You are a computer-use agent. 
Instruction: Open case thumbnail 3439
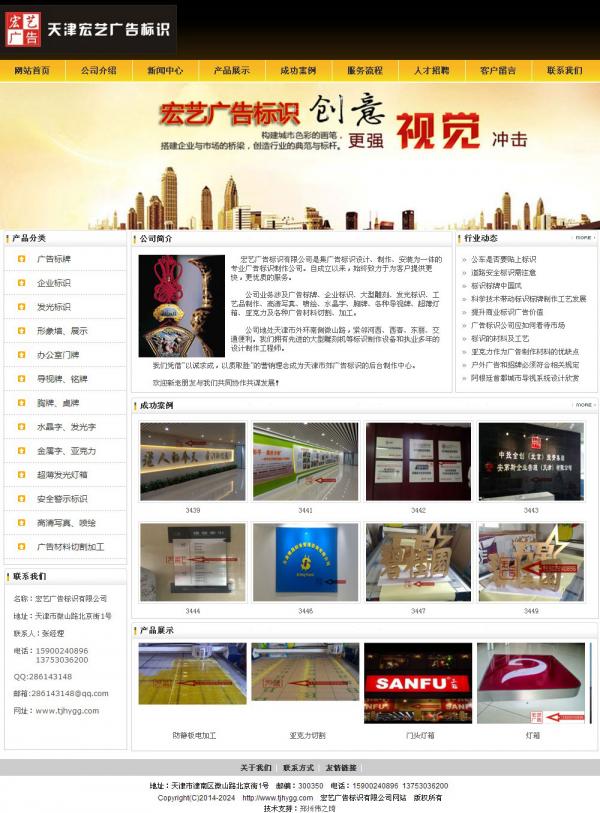tap(192, 462)
